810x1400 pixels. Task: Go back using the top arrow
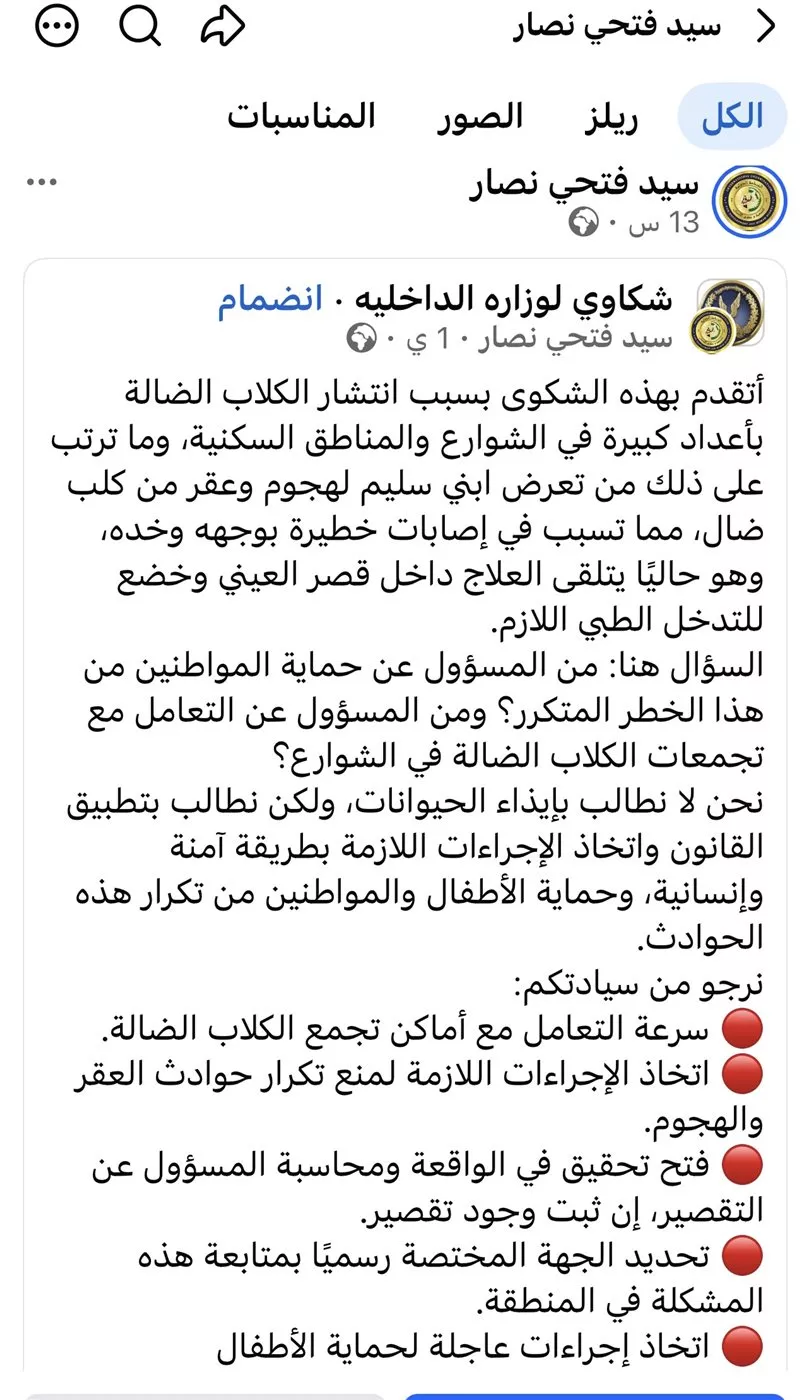point(768,28)
